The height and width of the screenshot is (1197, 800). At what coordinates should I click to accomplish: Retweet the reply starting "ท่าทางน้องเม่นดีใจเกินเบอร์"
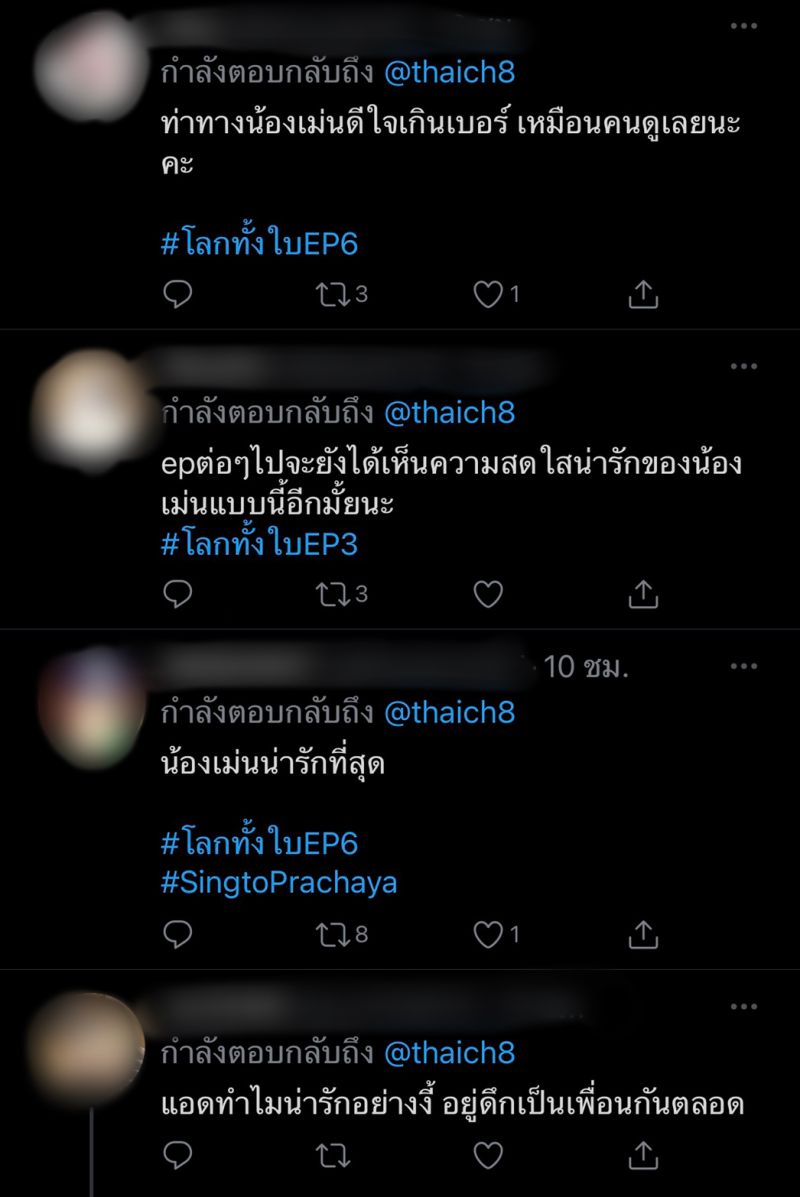[327, 294]
